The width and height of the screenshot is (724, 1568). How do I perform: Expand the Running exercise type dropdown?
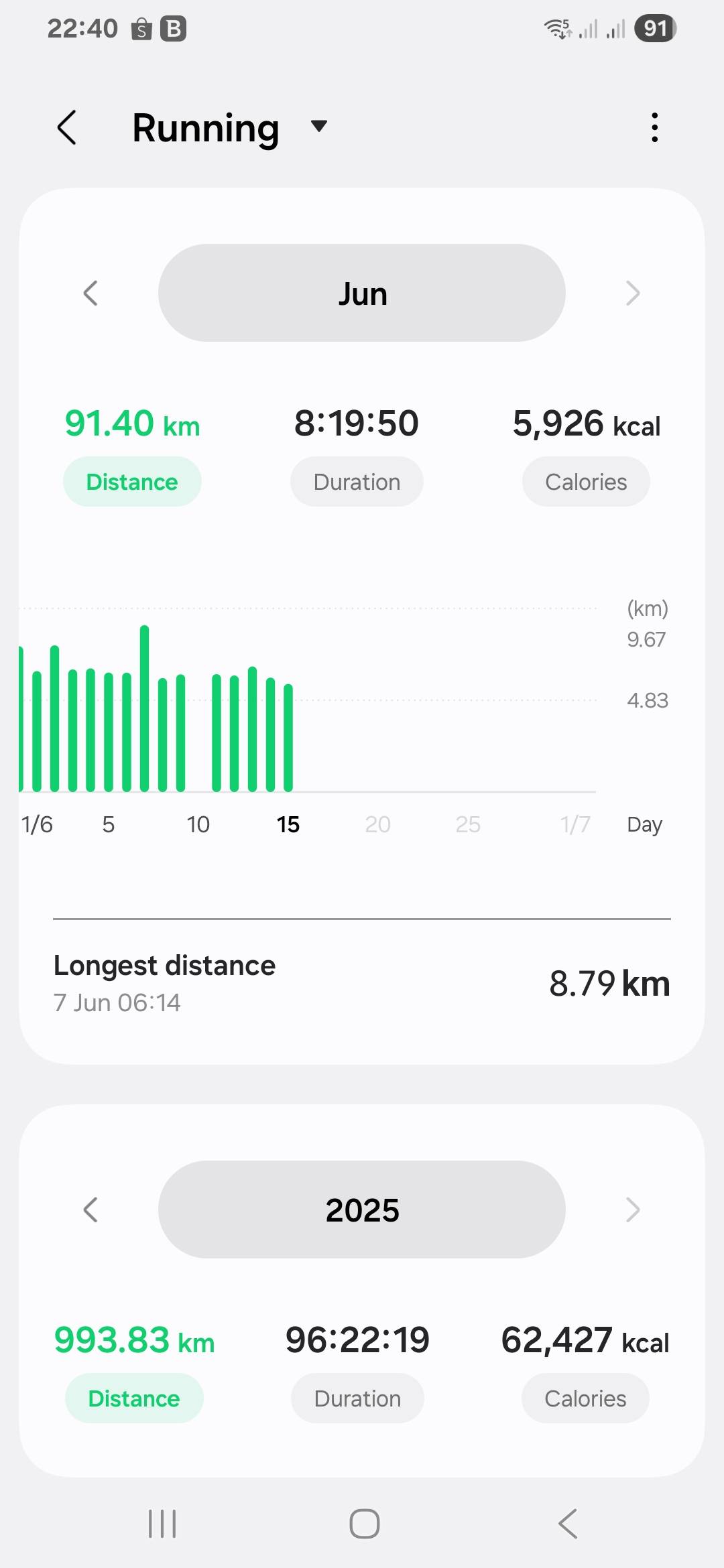[319, 126]
